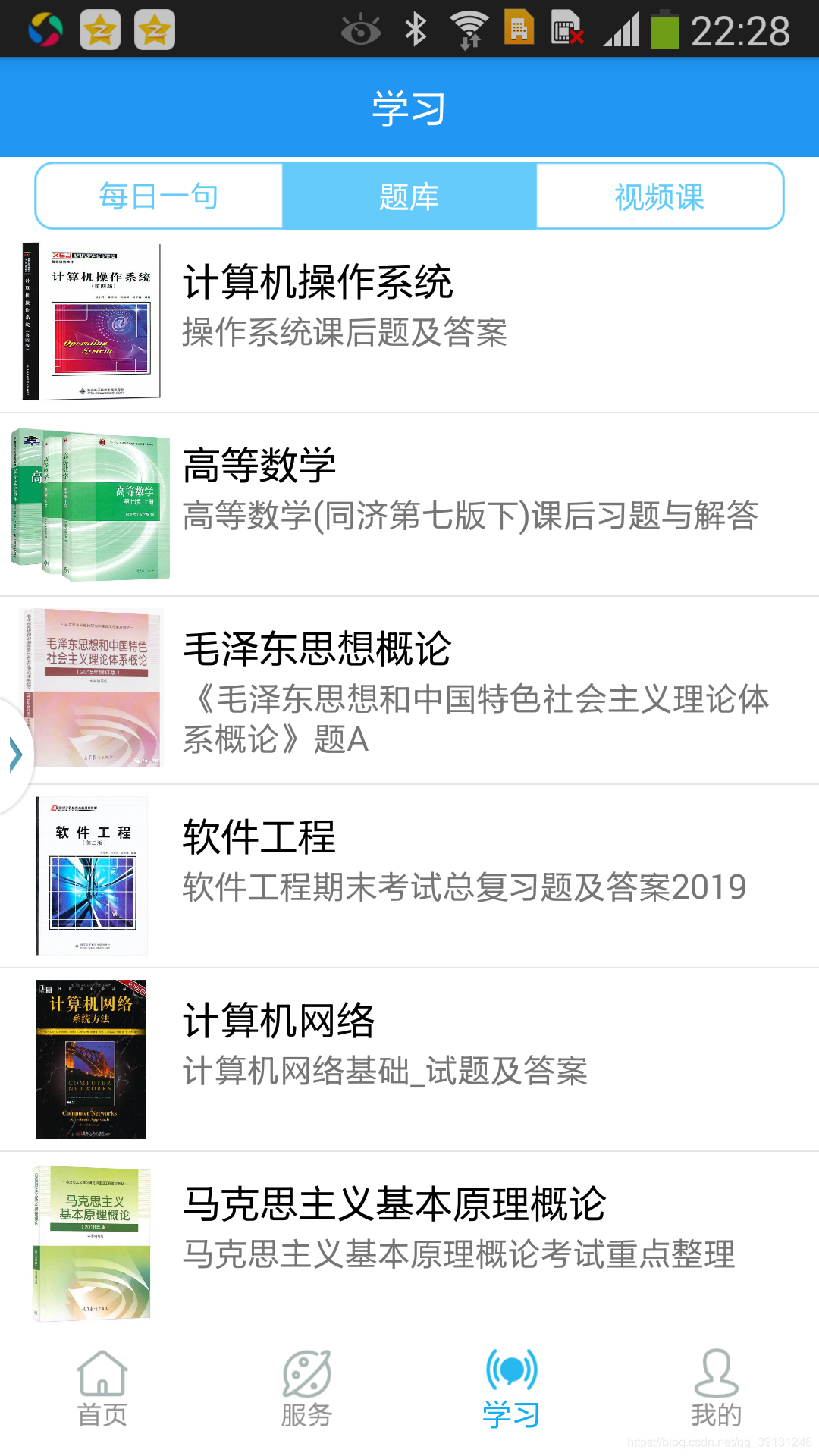Tap the 学习 bottom tab
819x1456 pixels.
512,1389
